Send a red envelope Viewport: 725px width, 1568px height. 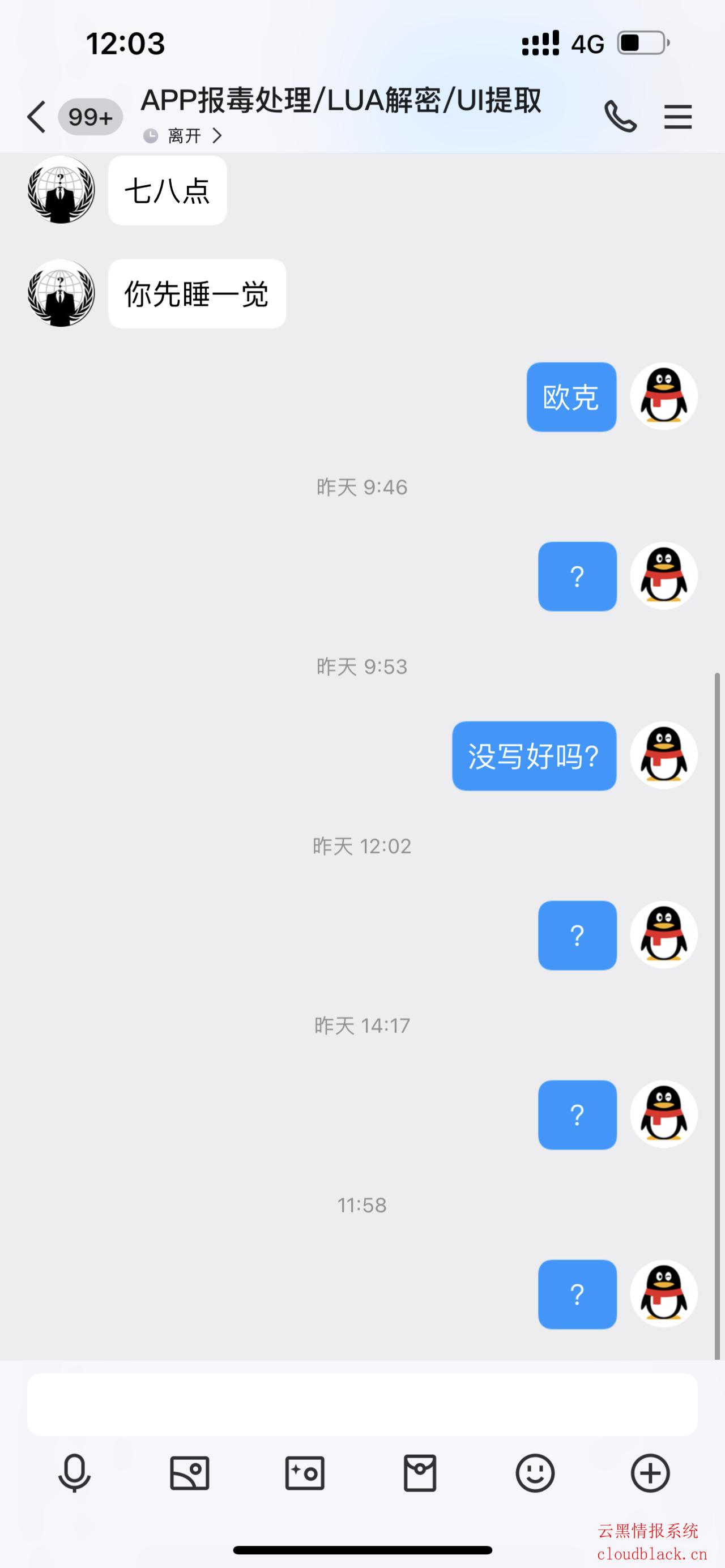tap(420, 1473)
